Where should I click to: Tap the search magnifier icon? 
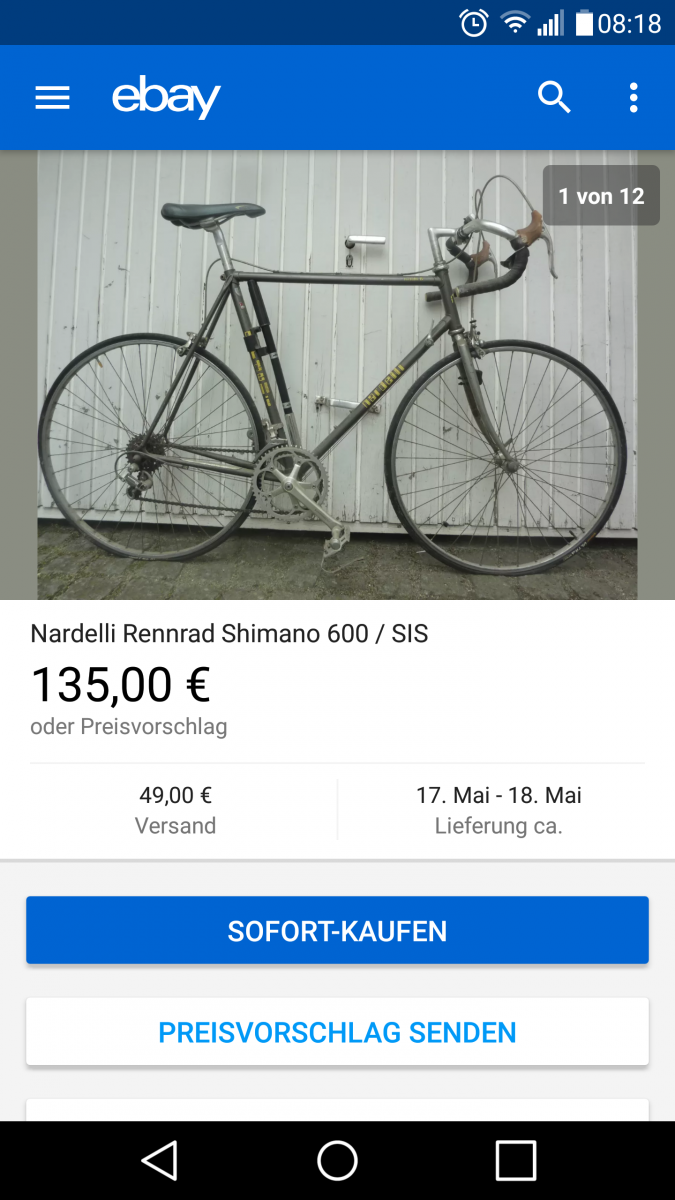tap(554, 97)
